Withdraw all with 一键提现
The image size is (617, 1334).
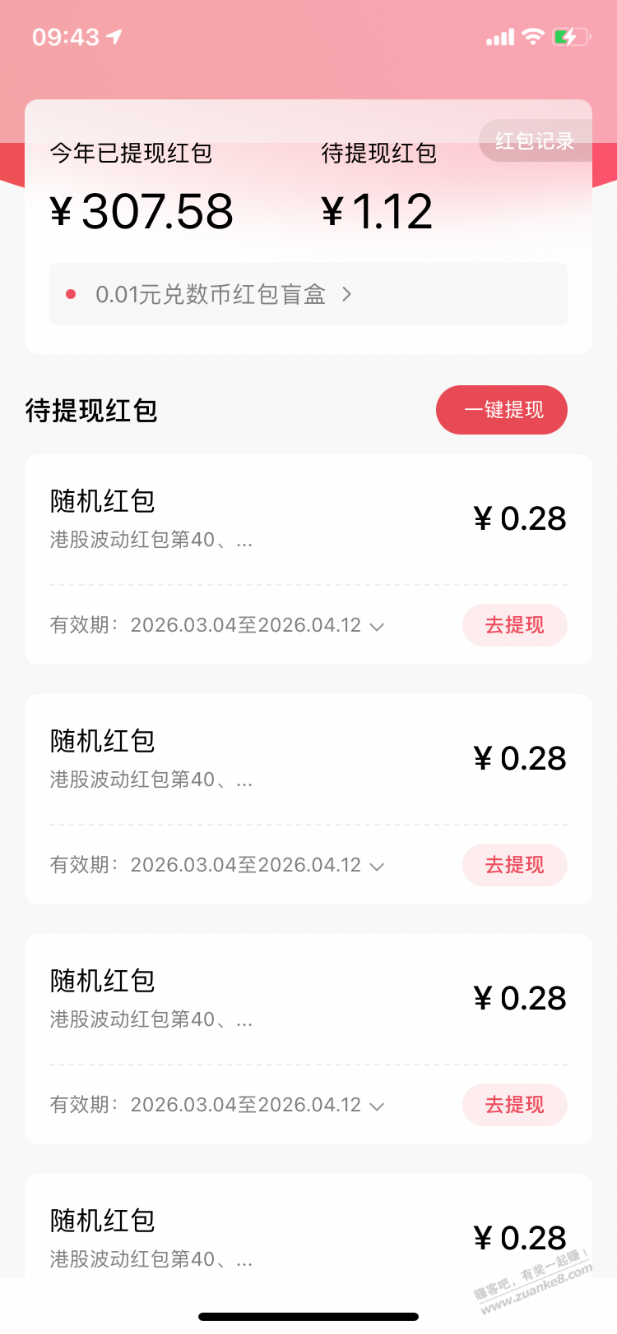coord(502,410)
